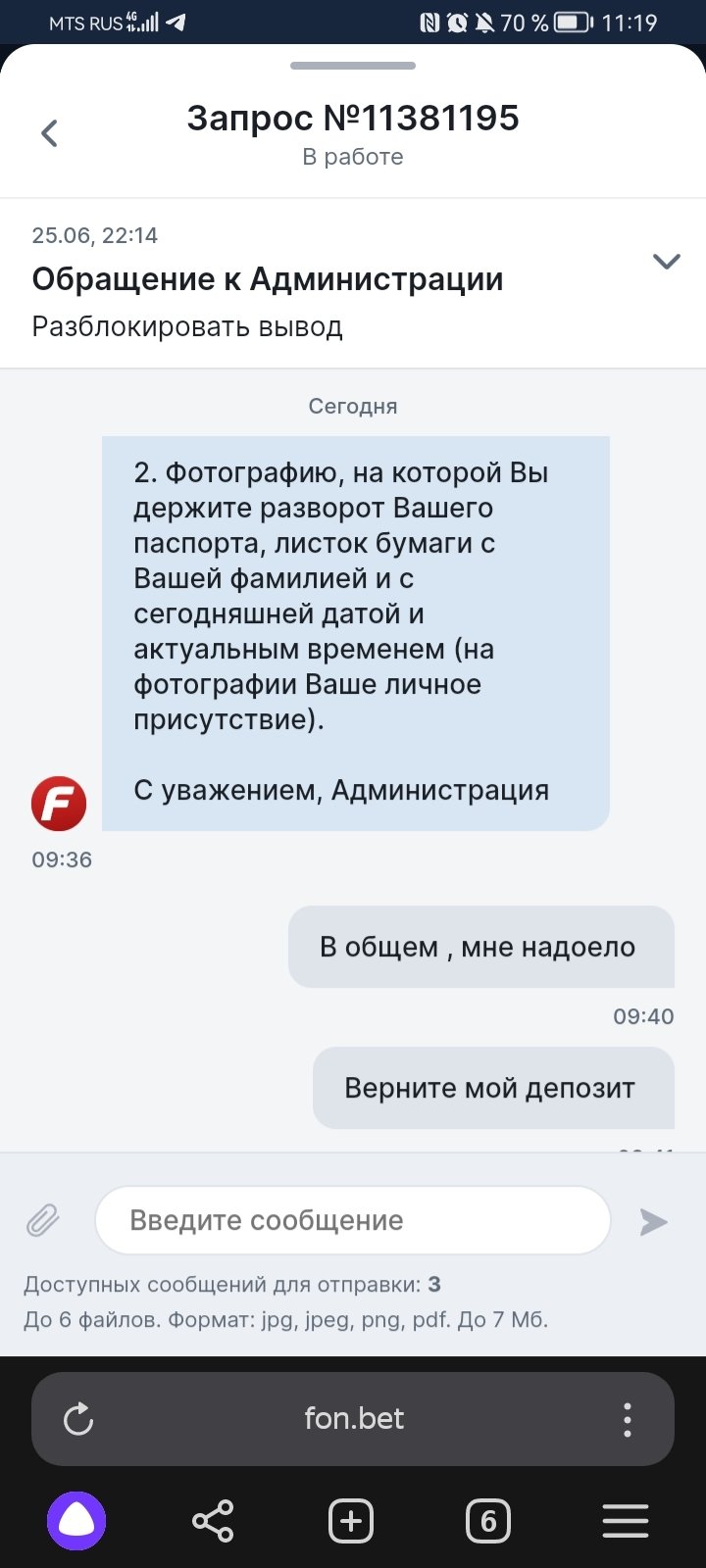Screen dimensions: 706x1568
Task: Share this page from the browser toolbar
Action: 213,1521
